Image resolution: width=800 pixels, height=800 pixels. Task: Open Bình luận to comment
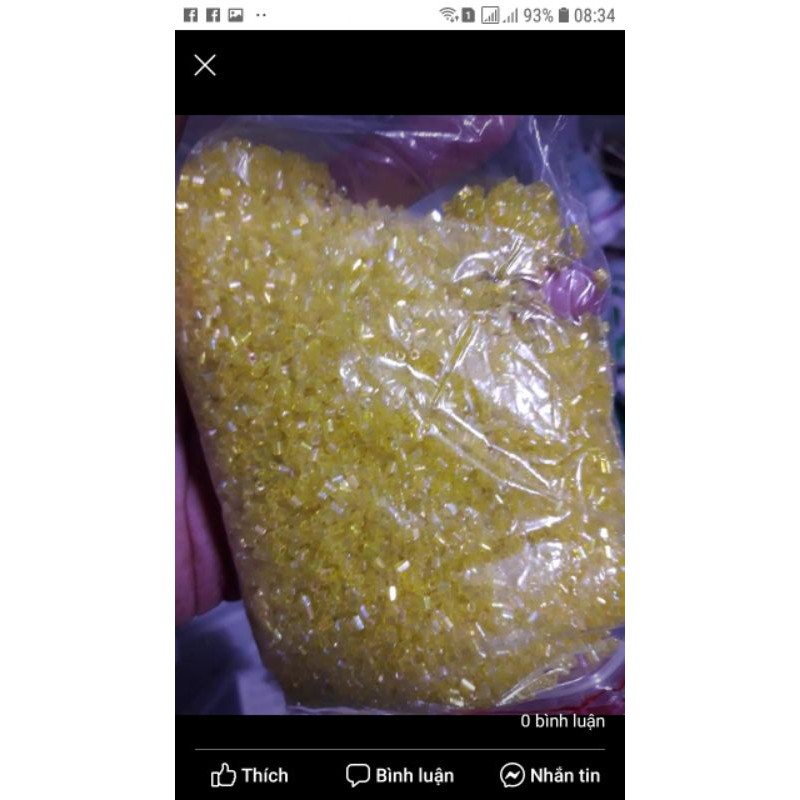400,775
